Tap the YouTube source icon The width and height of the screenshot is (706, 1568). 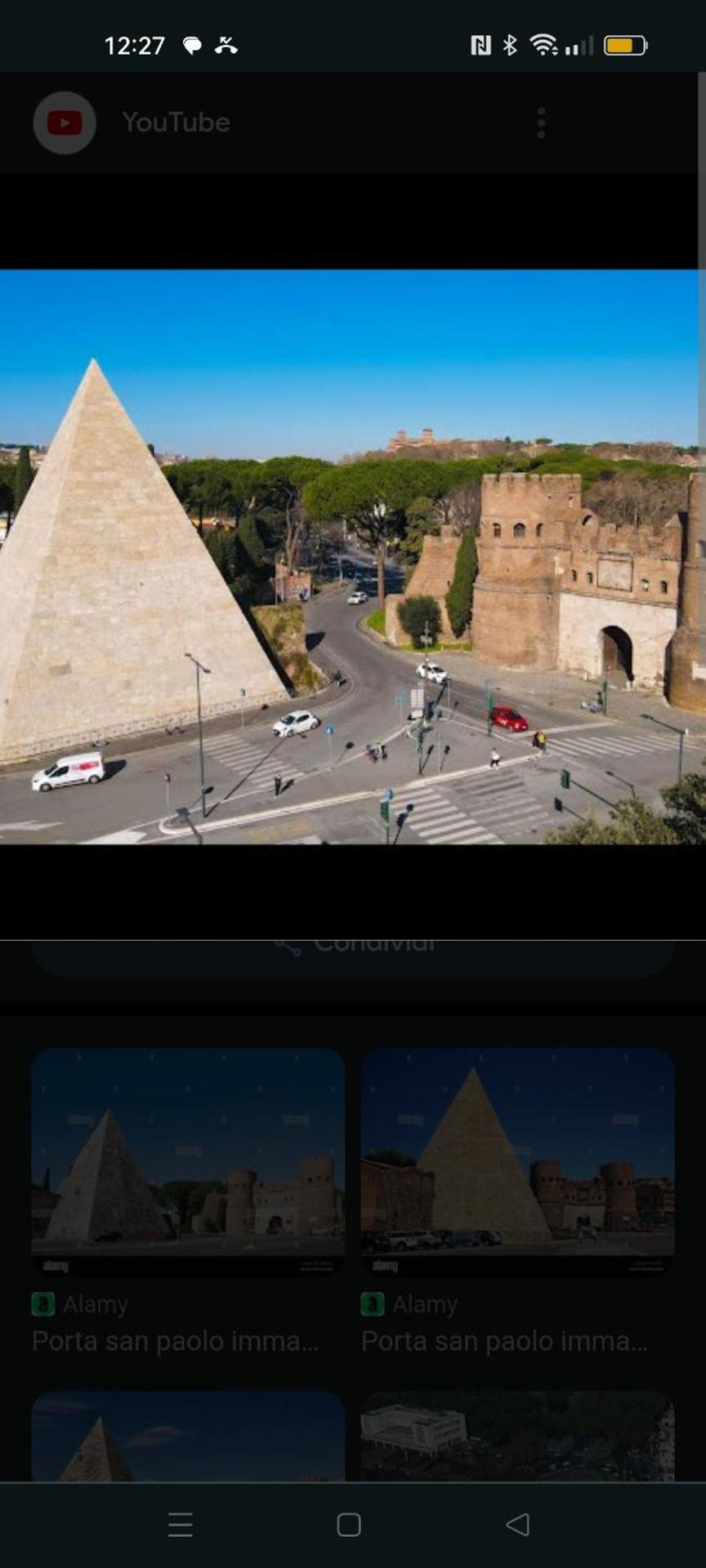[x=65, y=122]
